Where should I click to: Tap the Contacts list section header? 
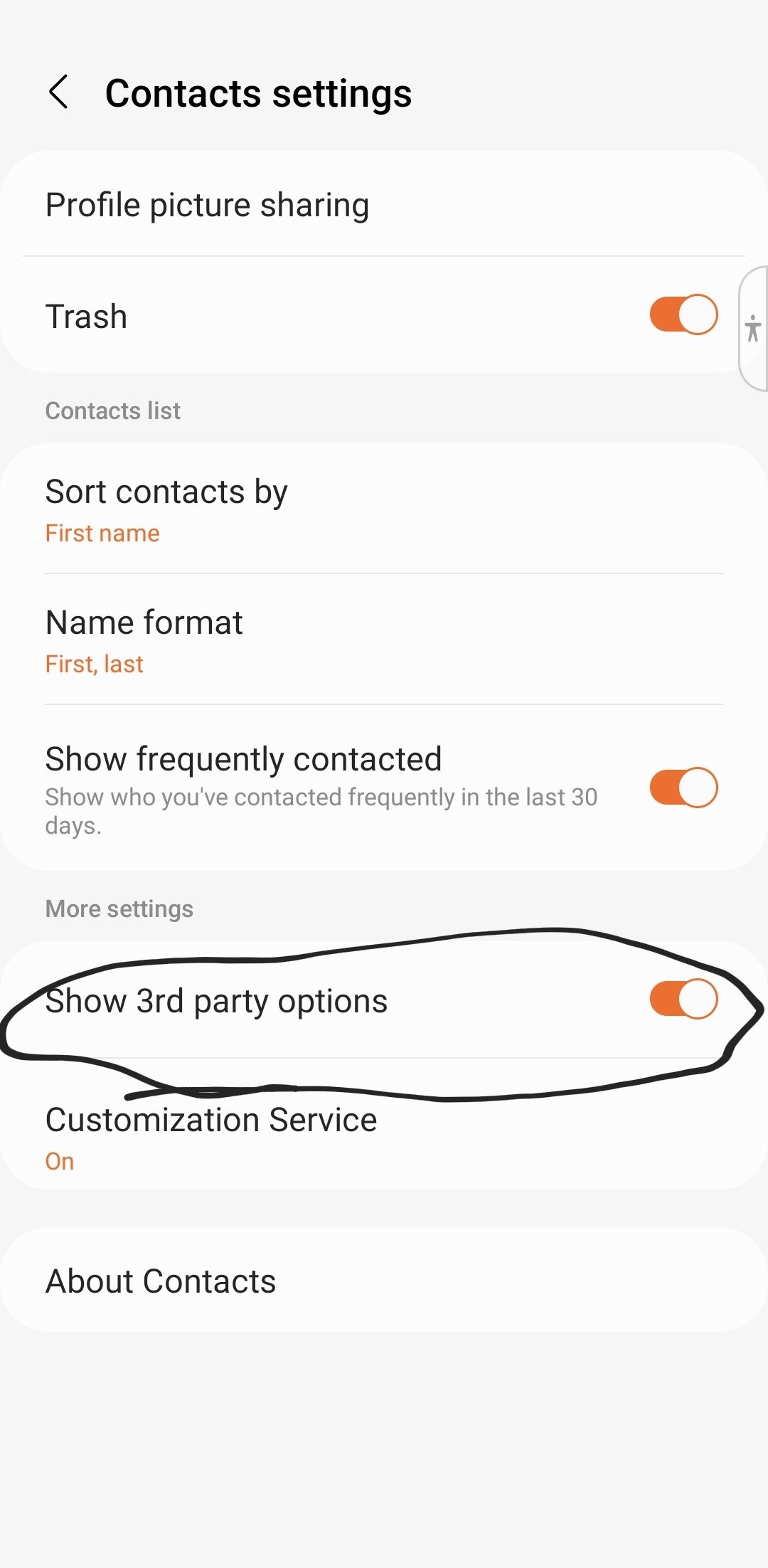click(112, 410)
